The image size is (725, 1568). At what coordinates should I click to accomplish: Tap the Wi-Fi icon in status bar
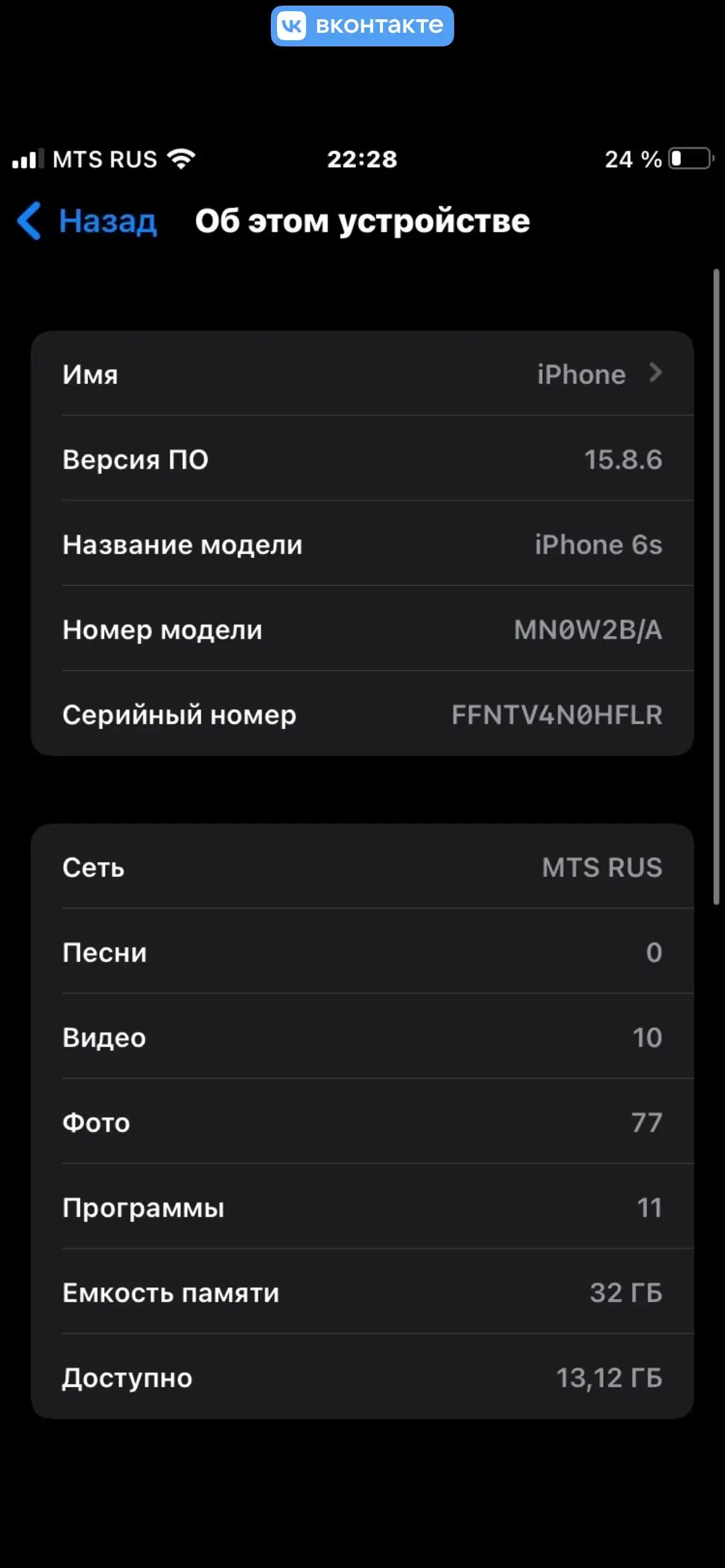[182, 159]
